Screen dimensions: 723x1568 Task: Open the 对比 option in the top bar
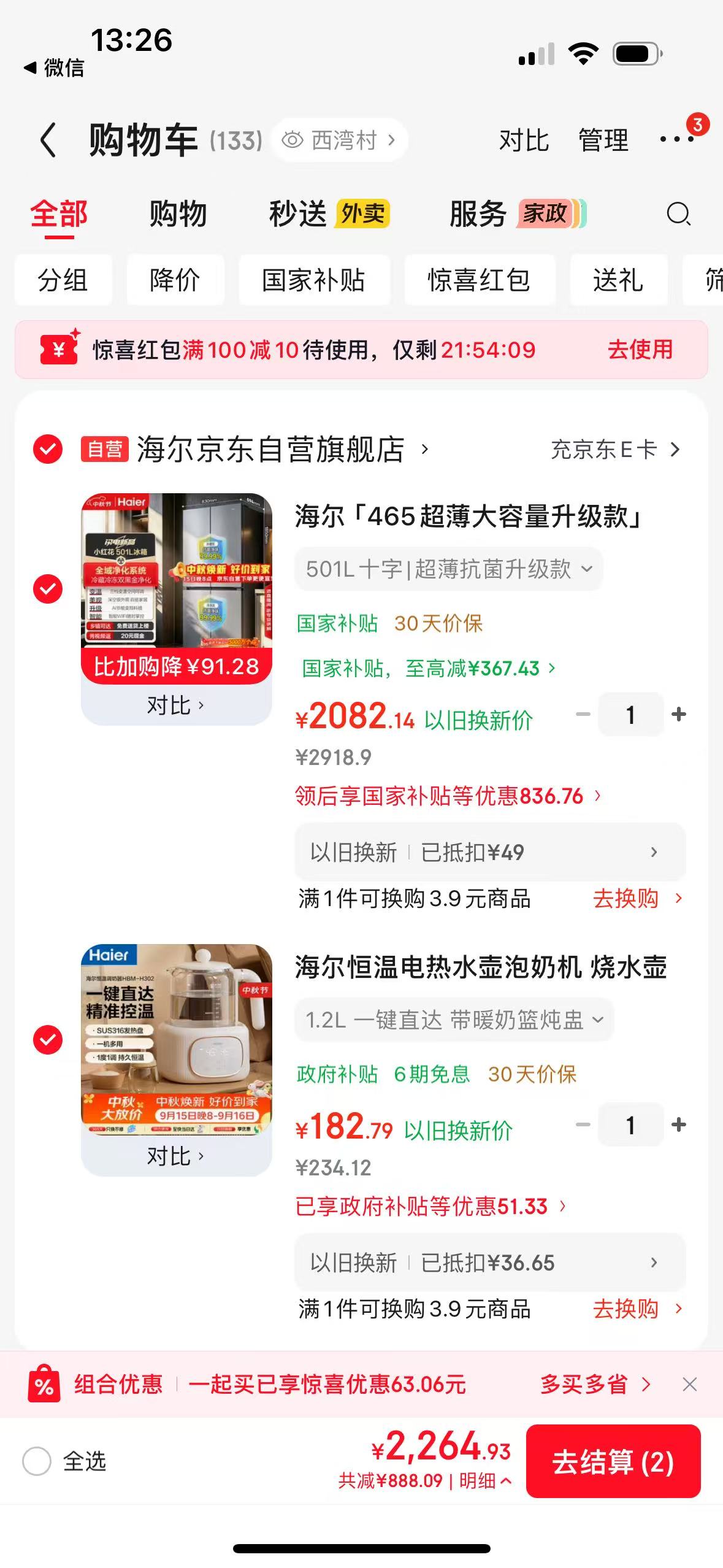pyautogui.click(x=524, y=140)
